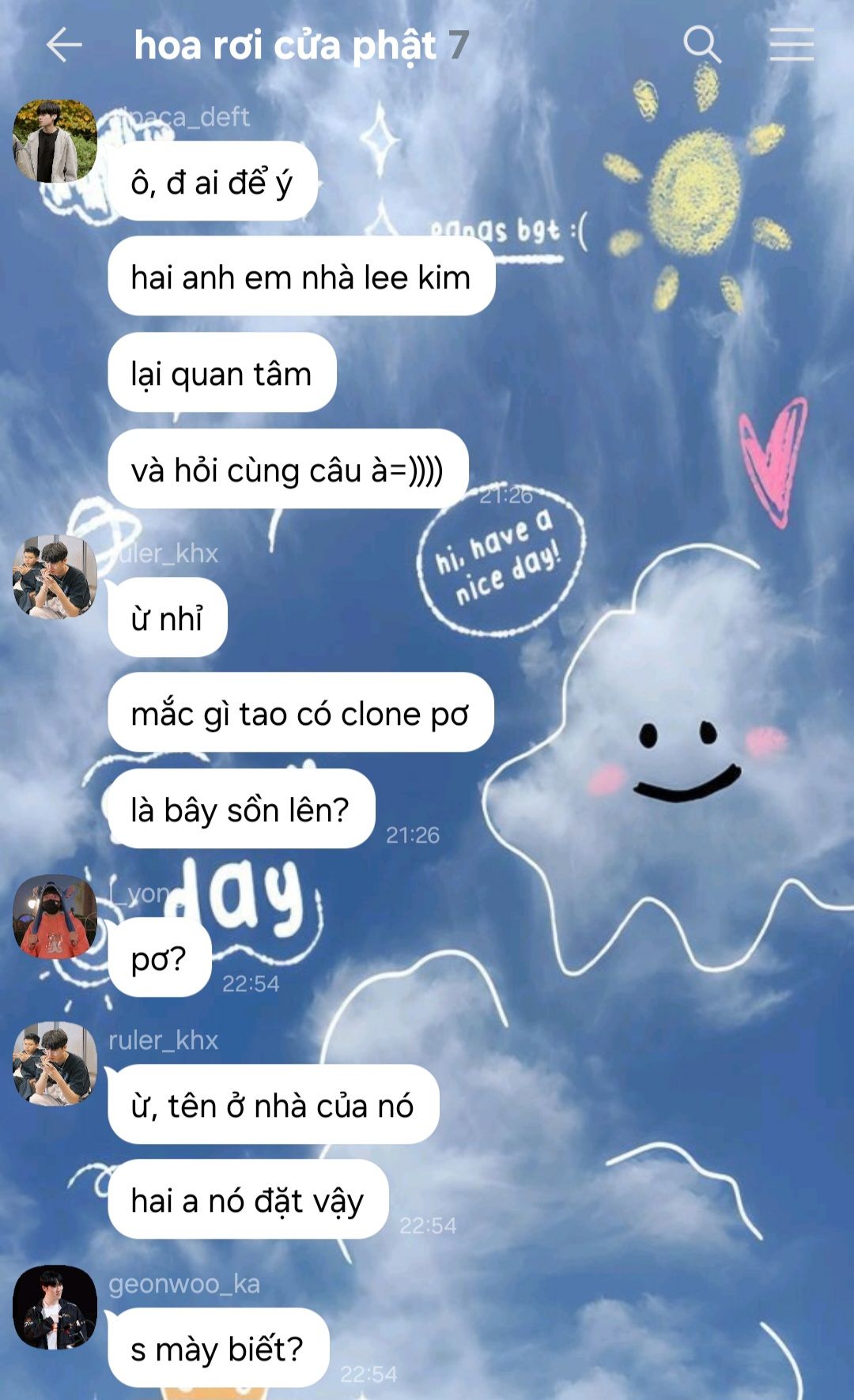854x1400 pixels.
Task: Open geonwoo_ka's profile picture
Action: click(x=55, y=1308)
